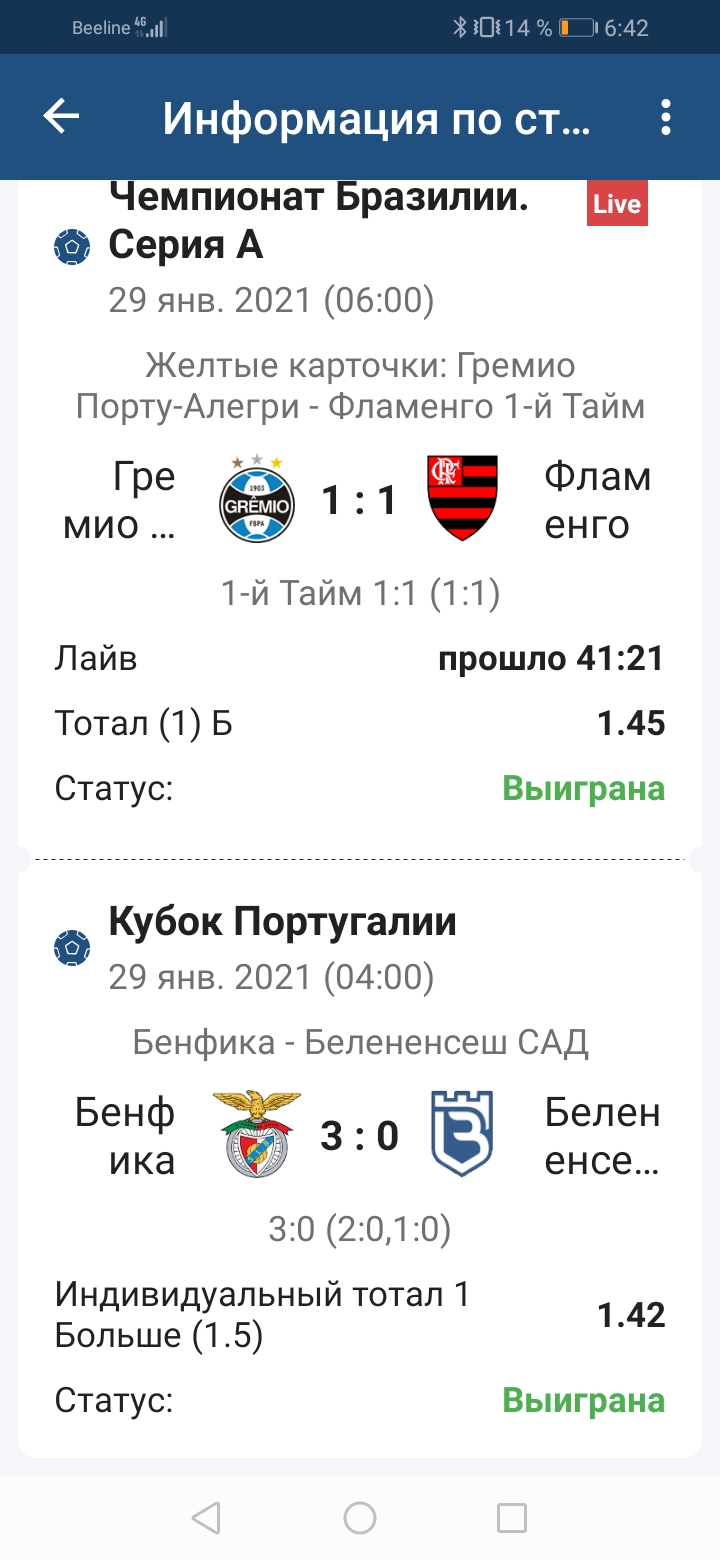
Task: Open the Grêmio vs Flamengo bet card
Action: tap(360, 500)
